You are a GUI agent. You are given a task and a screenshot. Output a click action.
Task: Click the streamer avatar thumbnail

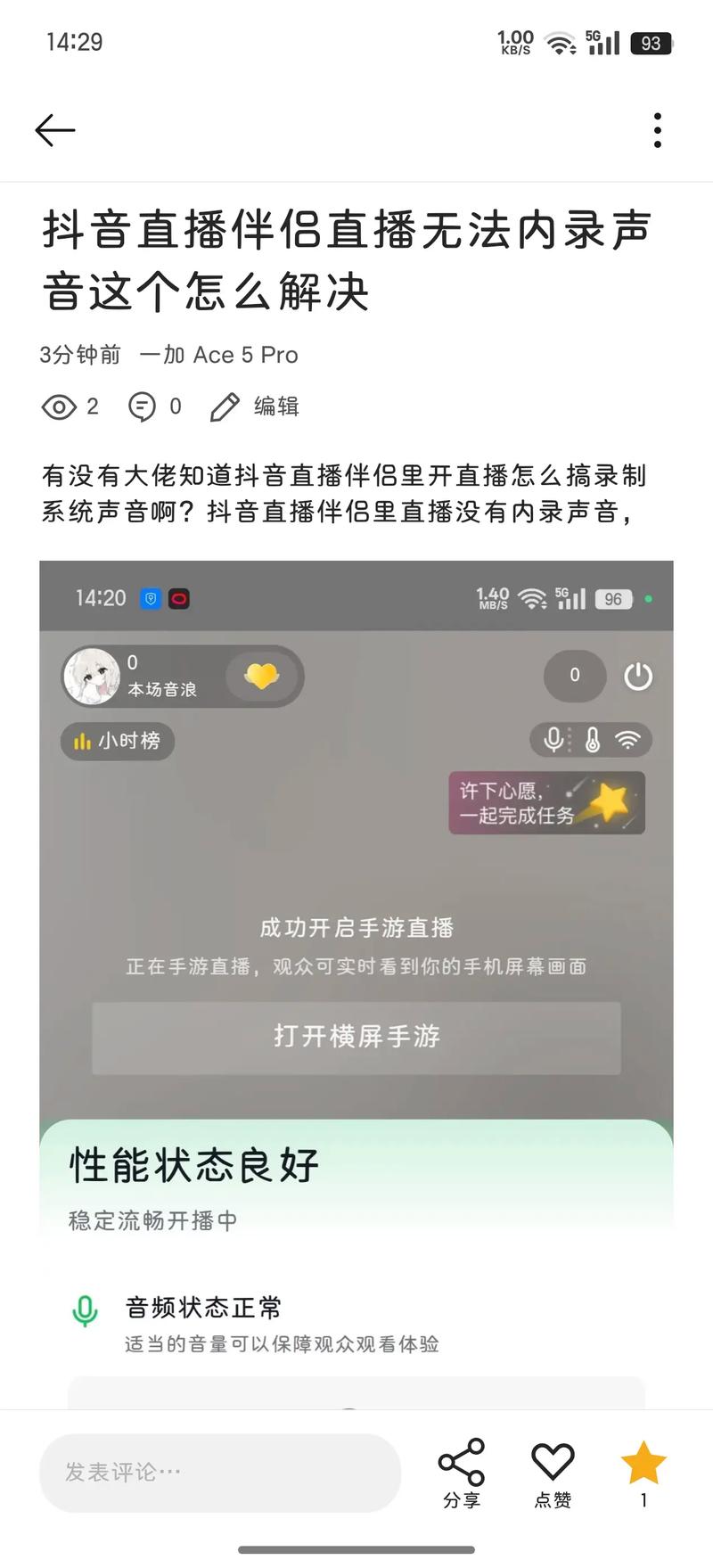coord(93,676)
